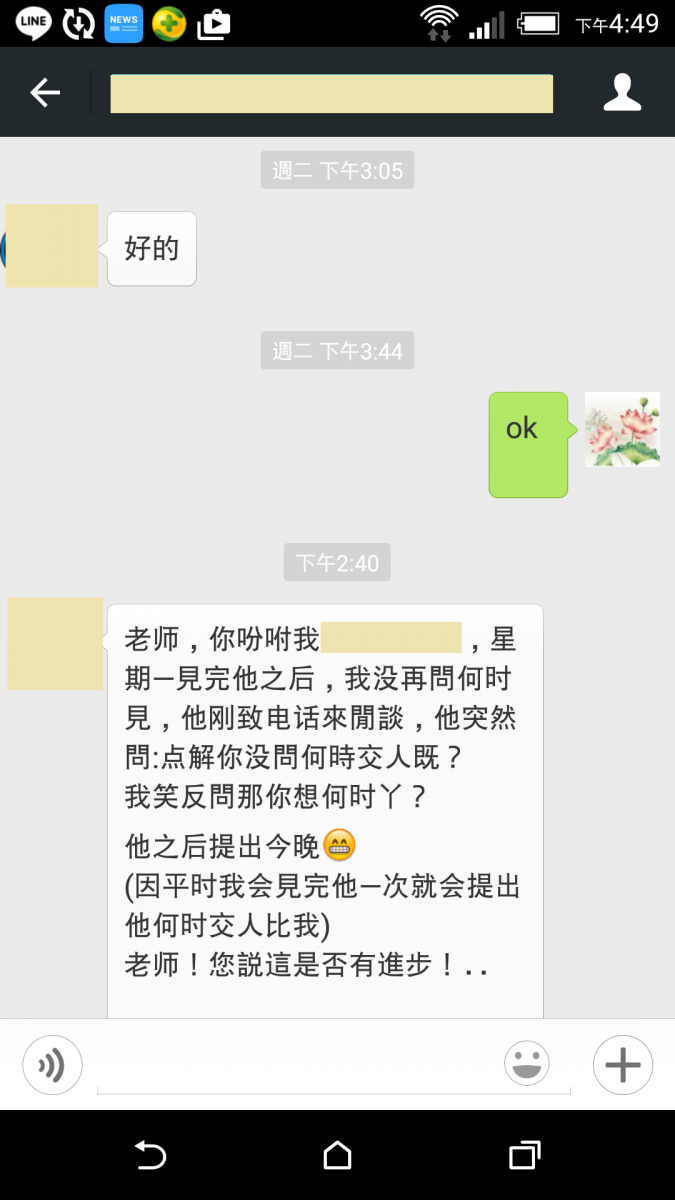Go back using the top-left arrow
Image resolution: width=675 pixels, height=1200 pixels.
[45, 93]
